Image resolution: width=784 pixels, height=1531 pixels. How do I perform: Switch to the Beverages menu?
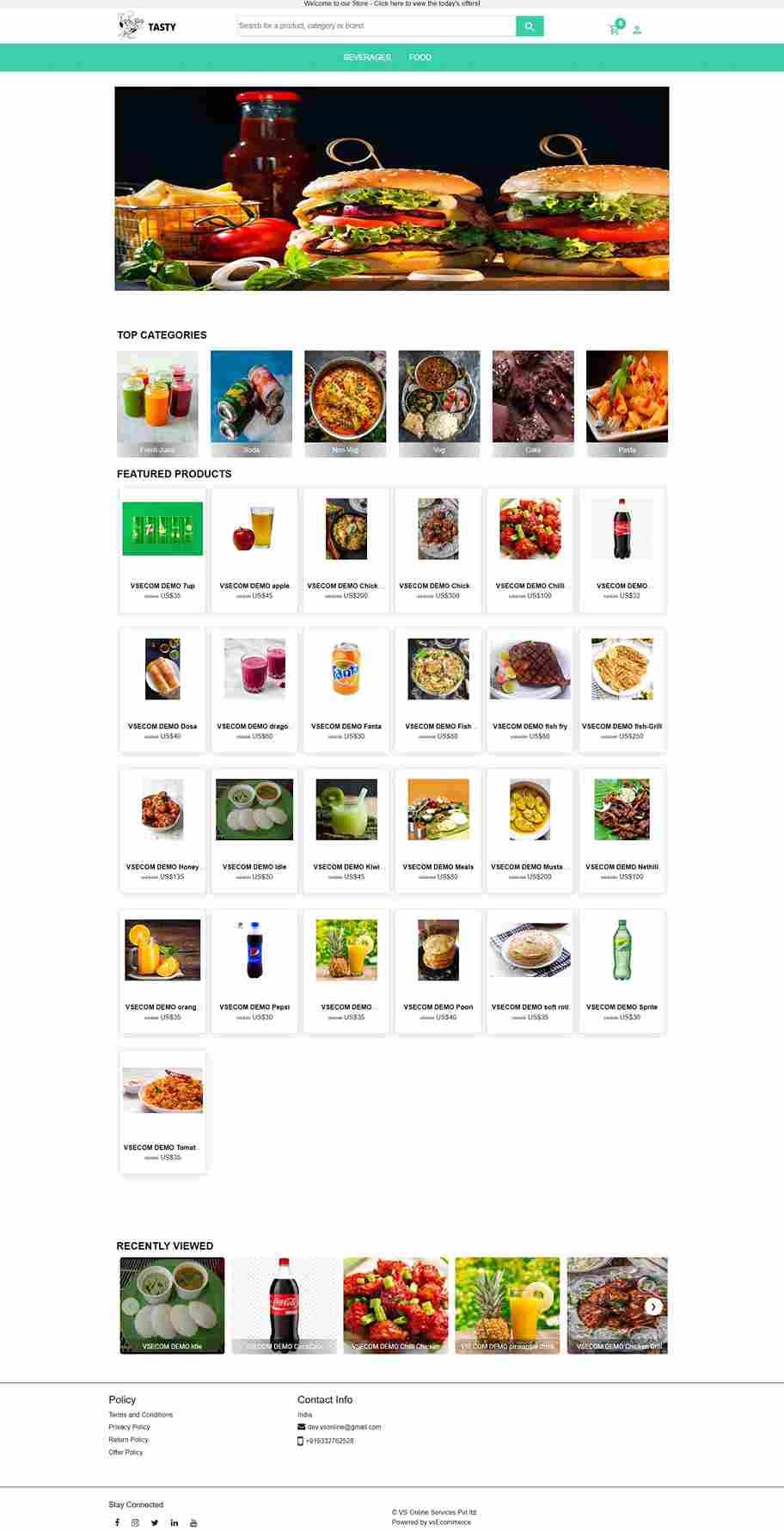[367, 58]
